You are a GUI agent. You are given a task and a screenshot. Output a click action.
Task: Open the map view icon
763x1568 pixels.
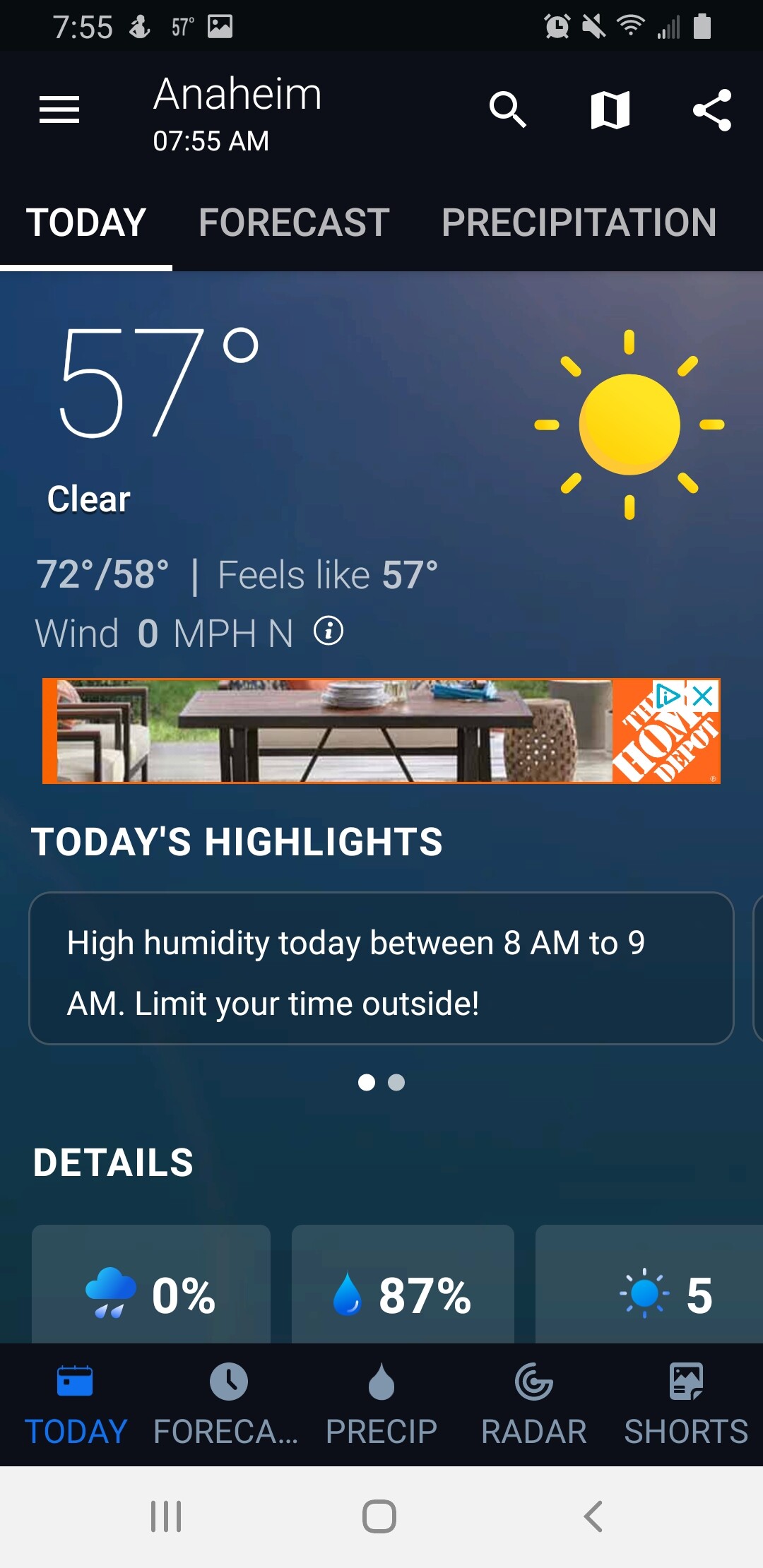coord(610,110)
